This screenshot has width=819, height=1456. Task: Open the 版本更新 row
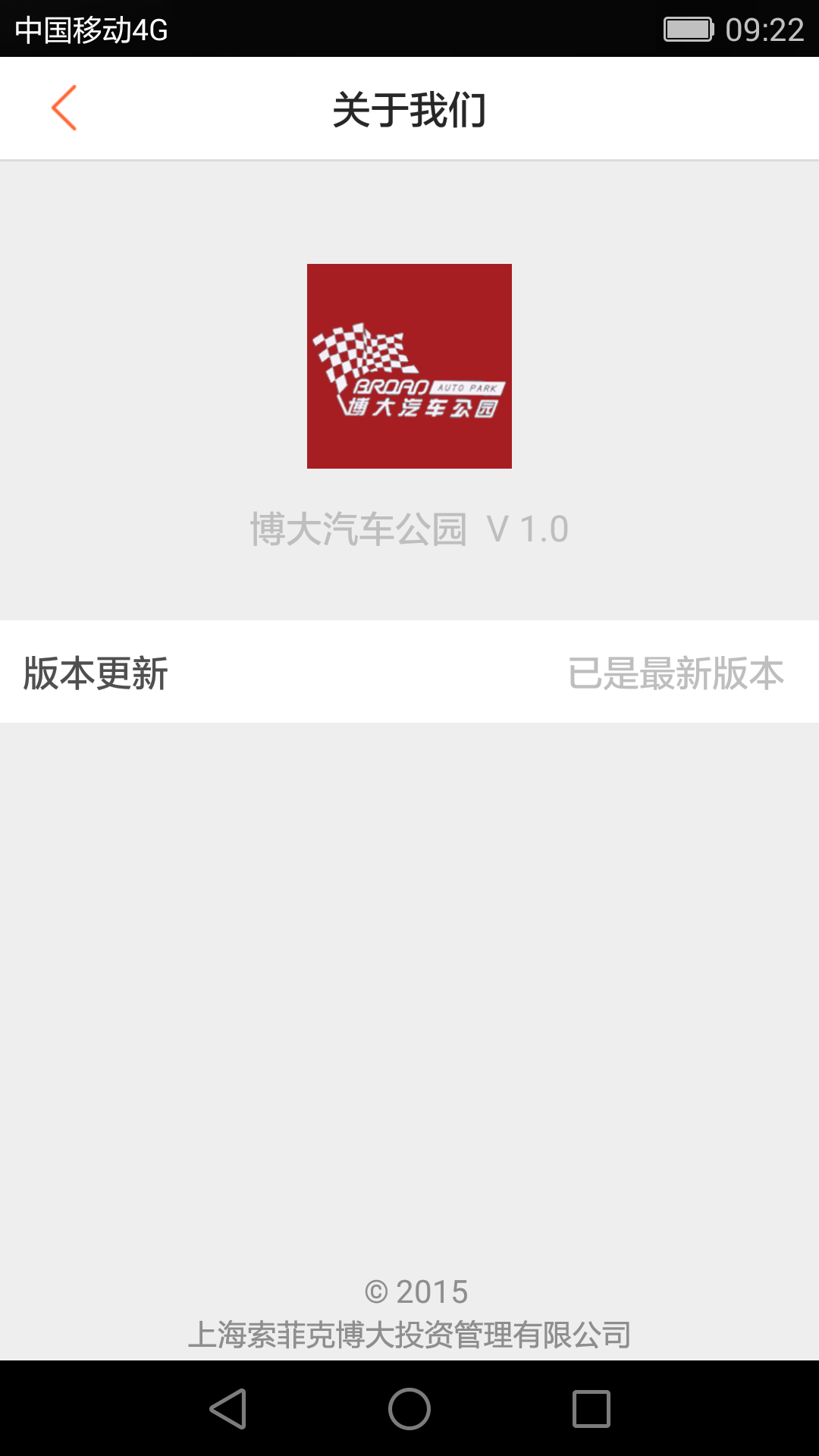pos(409,672)
